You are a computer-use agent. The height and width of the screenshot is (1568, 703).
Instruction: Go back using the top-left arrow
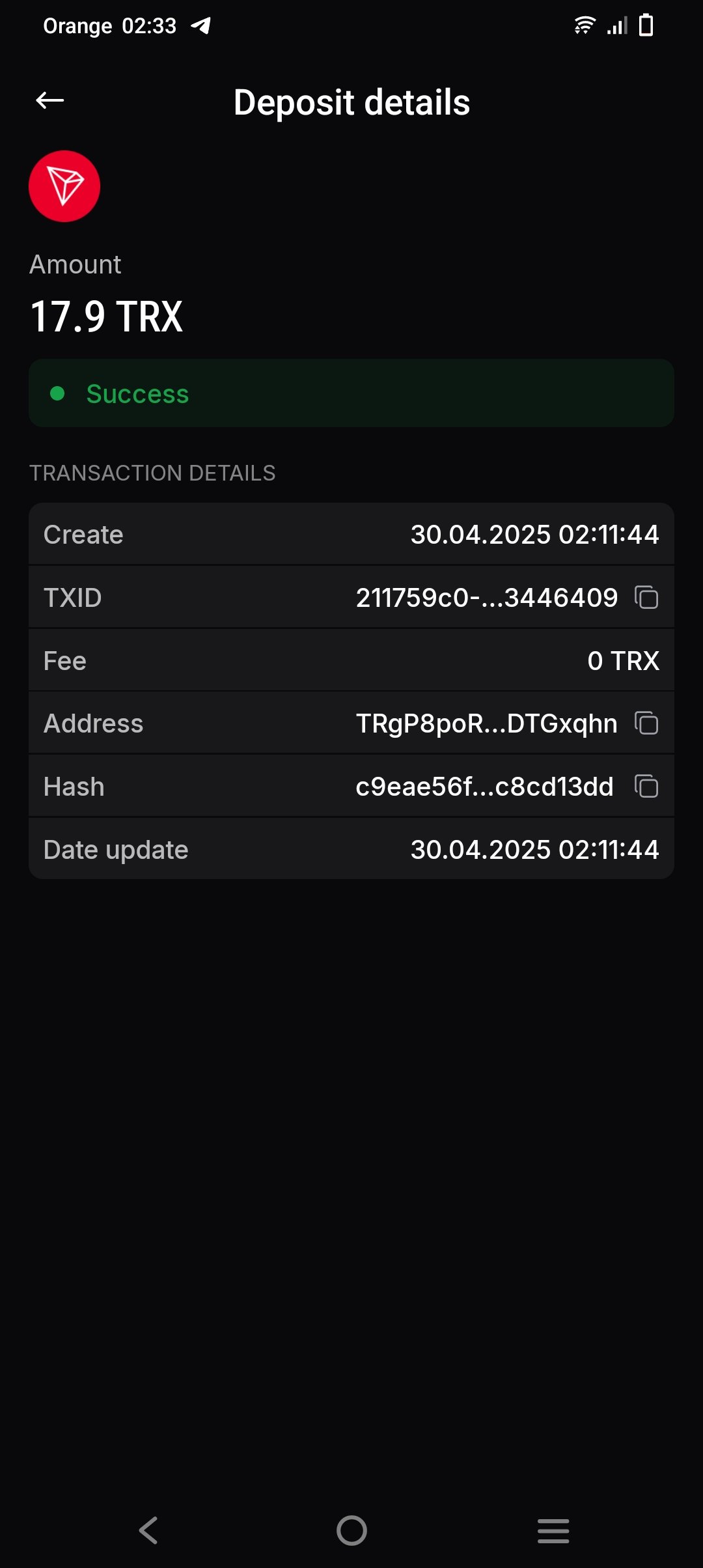49,101
